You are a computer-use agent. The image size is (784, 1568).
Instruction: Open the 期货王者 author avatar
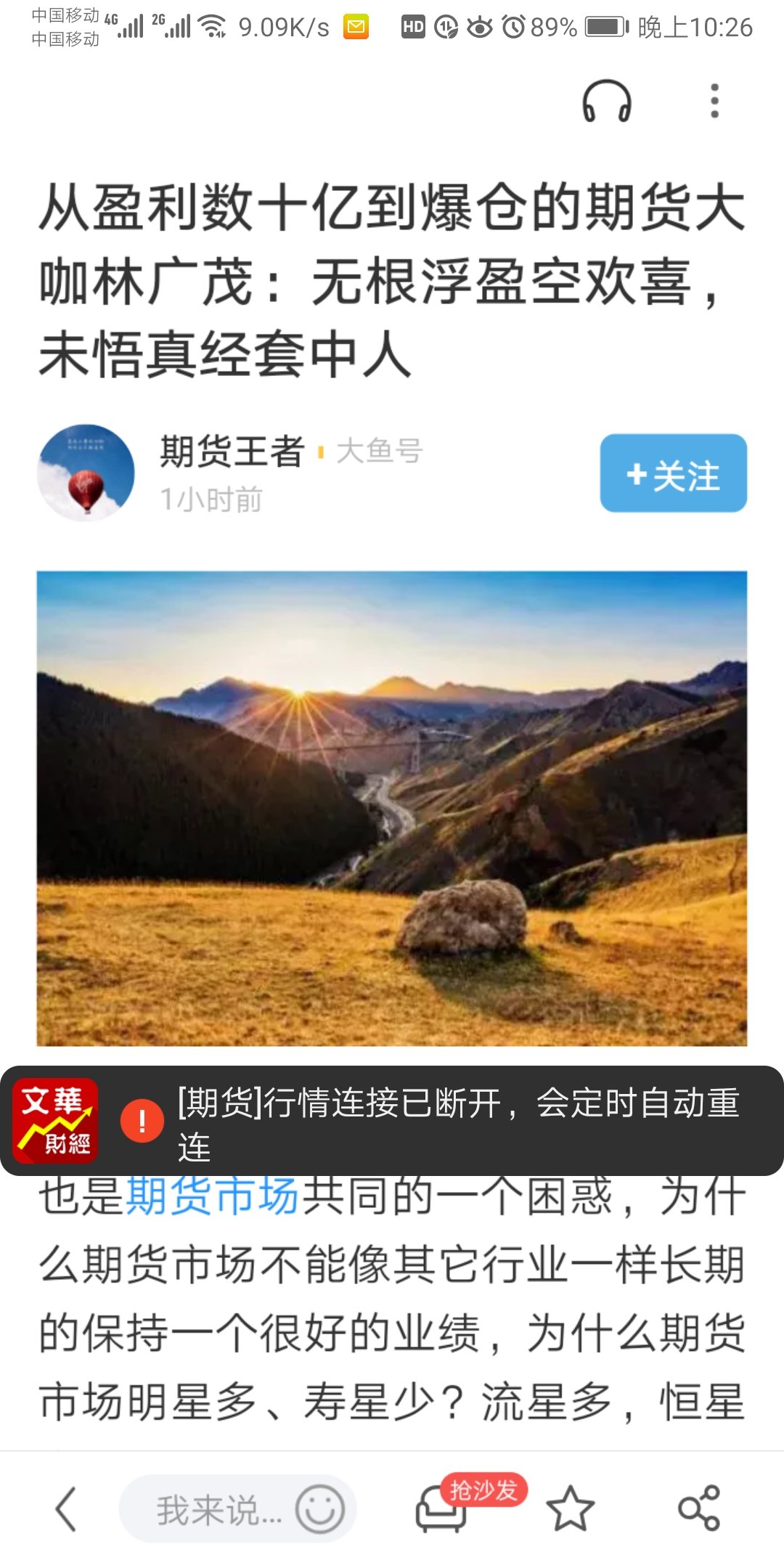pyautogui.click(x=86, y=473)
